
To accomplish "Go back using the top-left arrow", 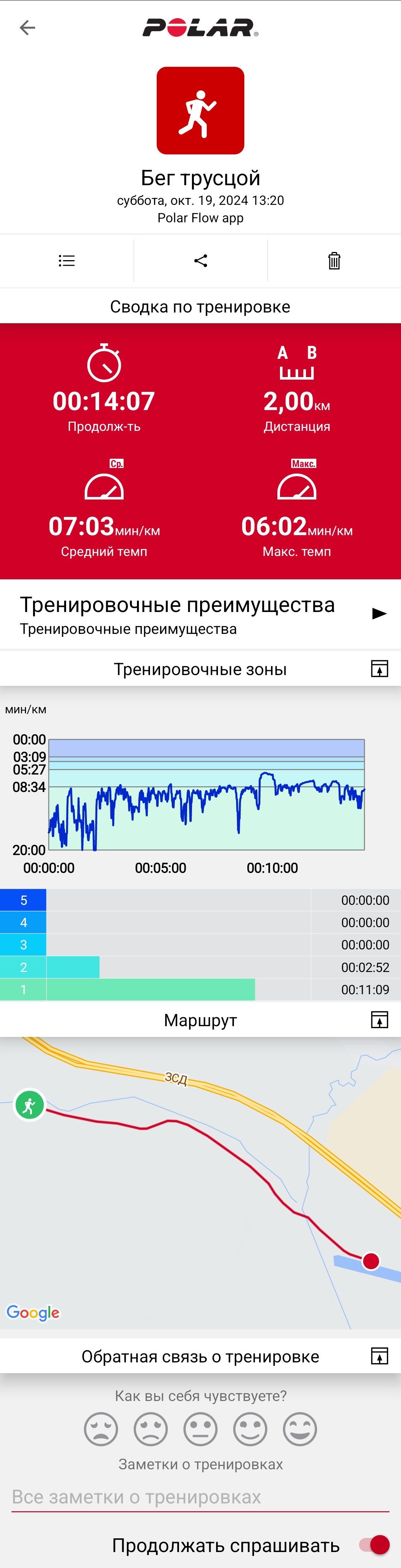I will (27, 27).
